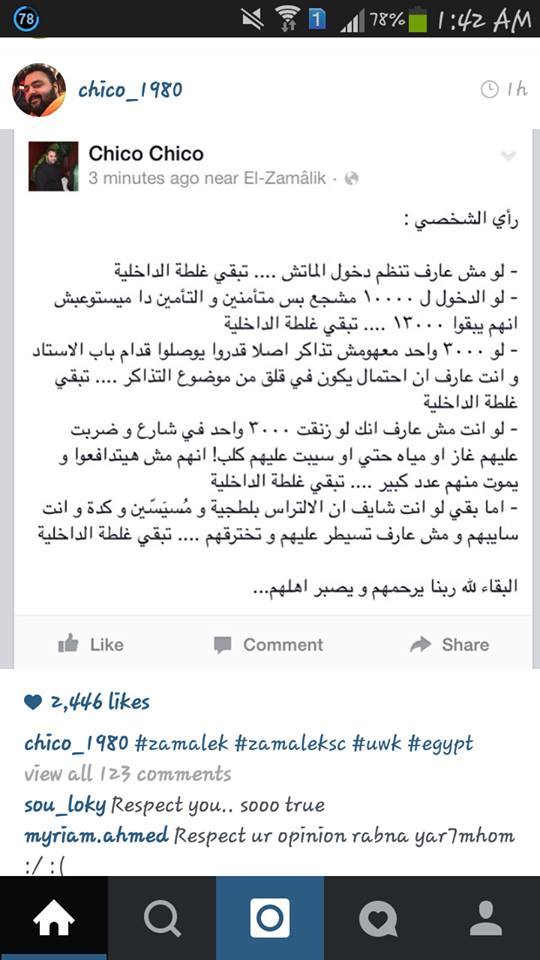Switch to the Search tab
The width and height of the screenshot is (540, 960).
point(162,918)
